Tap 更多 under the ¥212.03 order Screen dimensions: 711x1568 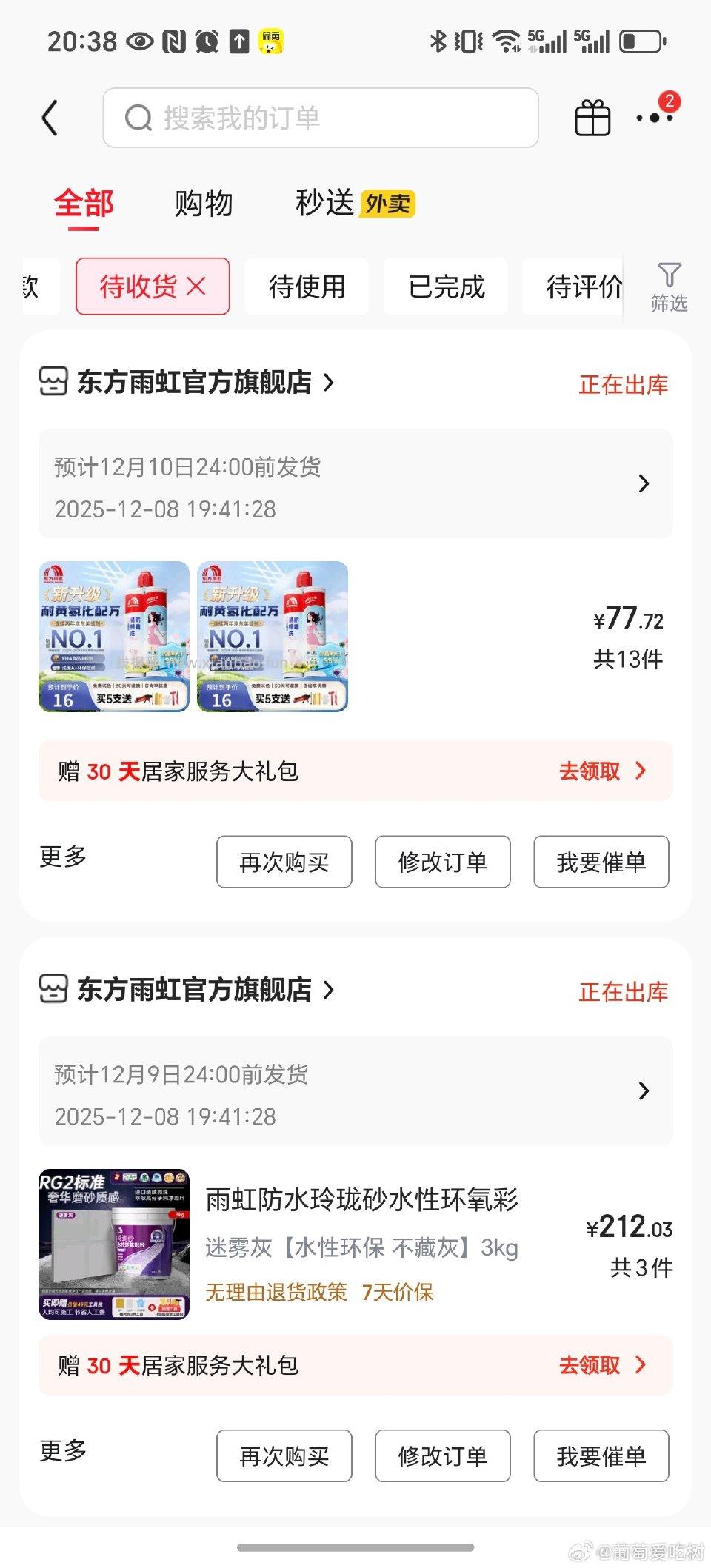pyautogui.click(x=63, y=1450)
